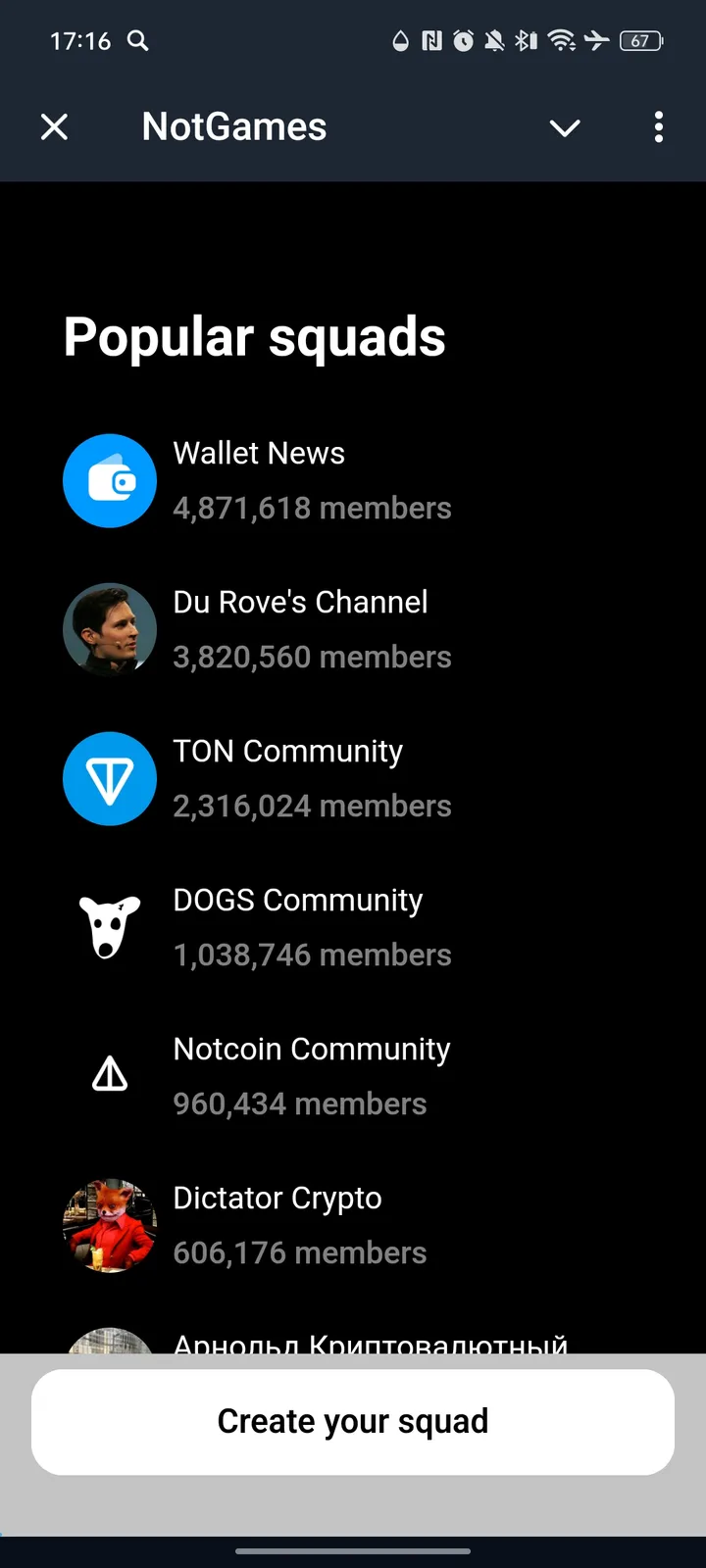Viewport: 706px width, 1568px height.
Task: Select Du Rove's Channel squad
Action: click(300, 629)
